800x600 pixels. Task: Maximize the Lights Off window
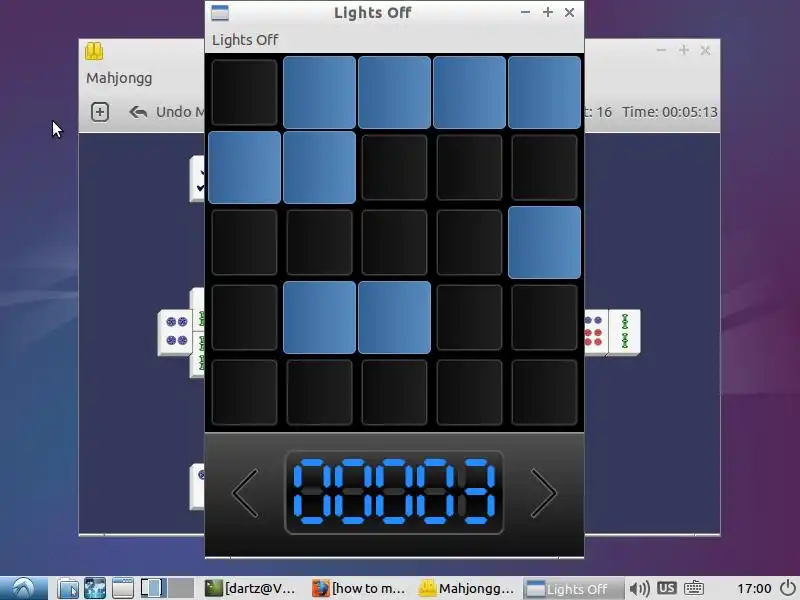[x=547, y=13]
